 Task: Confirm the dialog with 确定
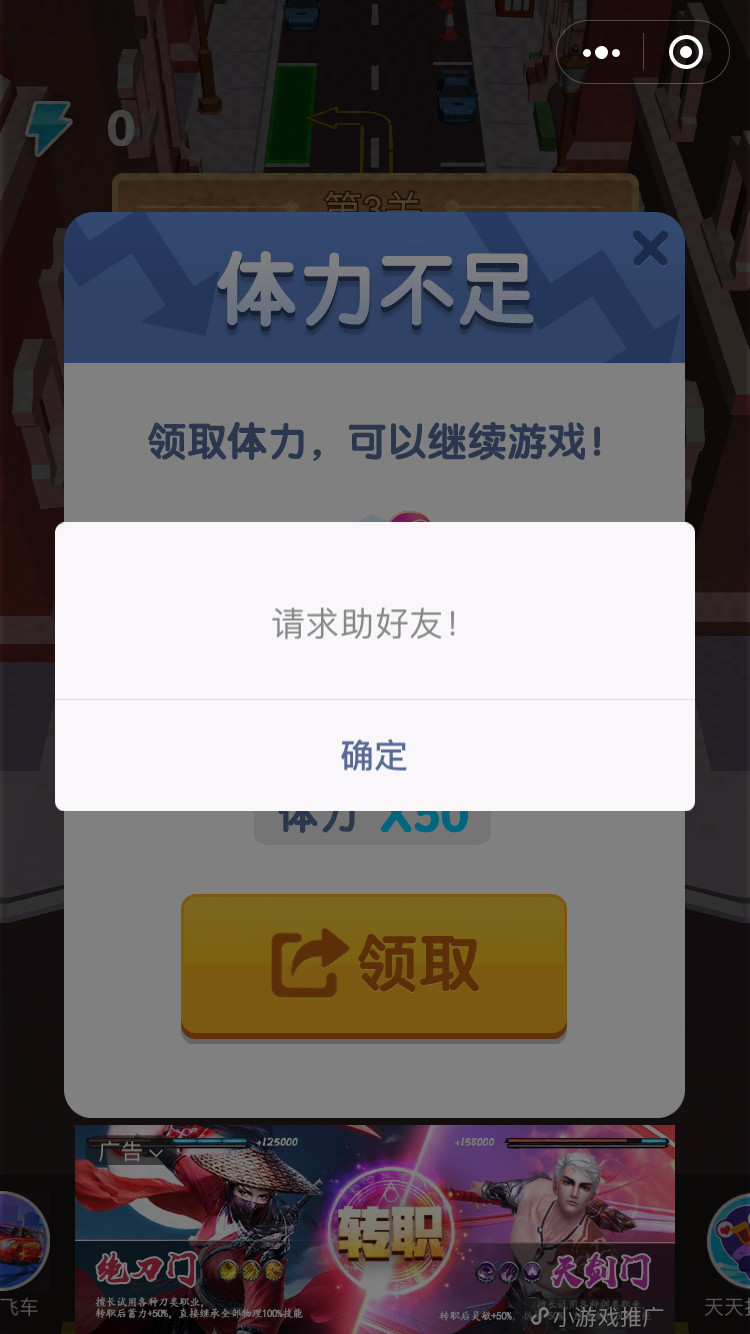tap(374, 755)
